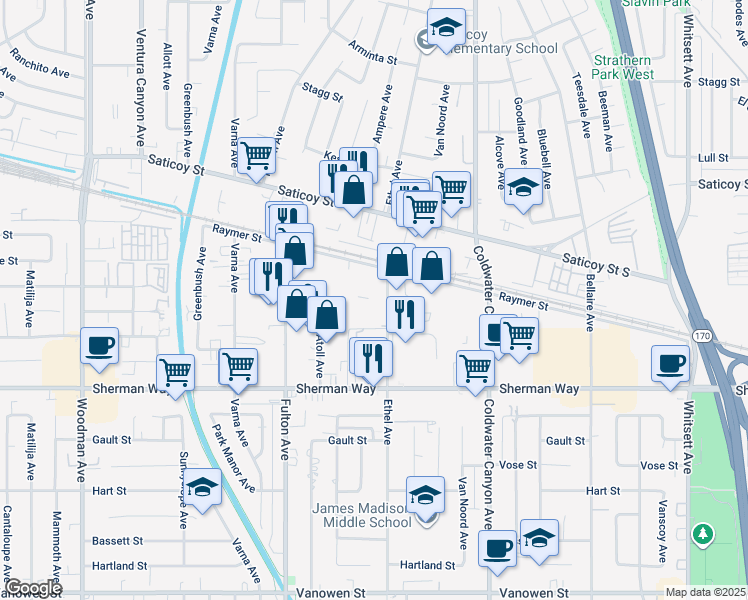Select the restaurant marker at Sherman Way and Ethel Ave

[374, 359]
